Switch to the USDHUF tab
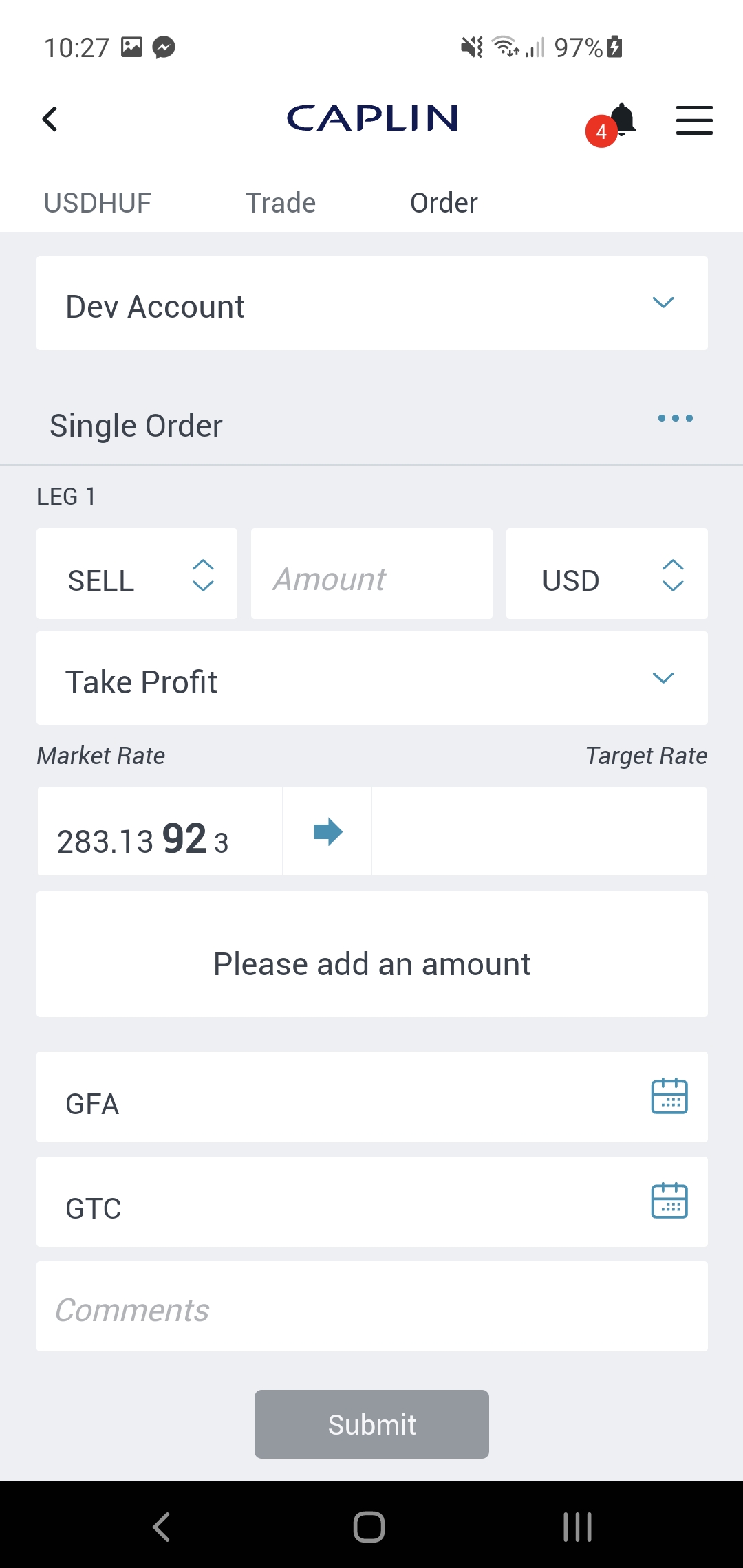This screenshot has height=1568, width=743. [x=98, y=203]
